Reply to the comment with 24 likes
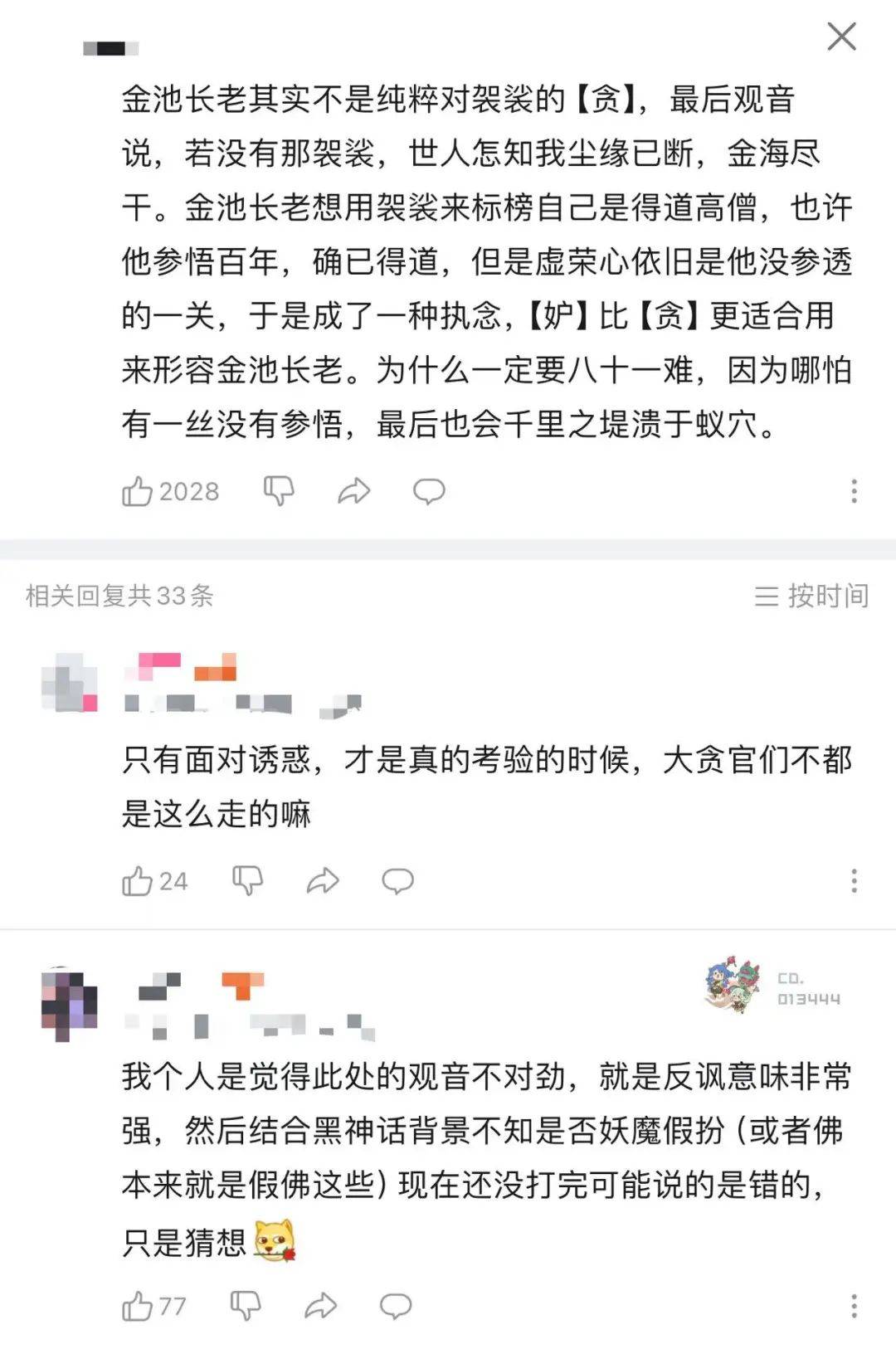The height and width of the screenshot is (1354, 896). (397, 880)
